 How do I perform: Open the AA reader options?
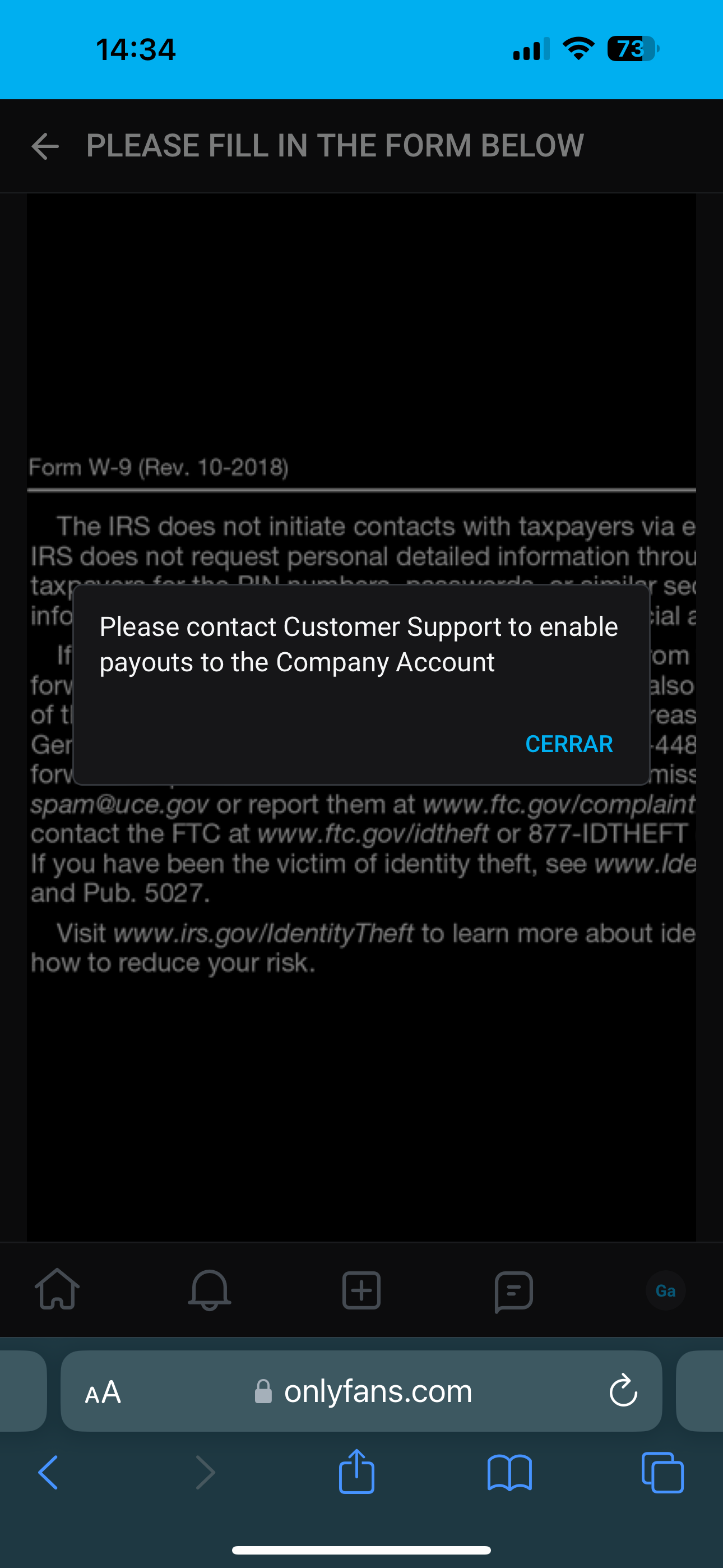point(103,1392)
